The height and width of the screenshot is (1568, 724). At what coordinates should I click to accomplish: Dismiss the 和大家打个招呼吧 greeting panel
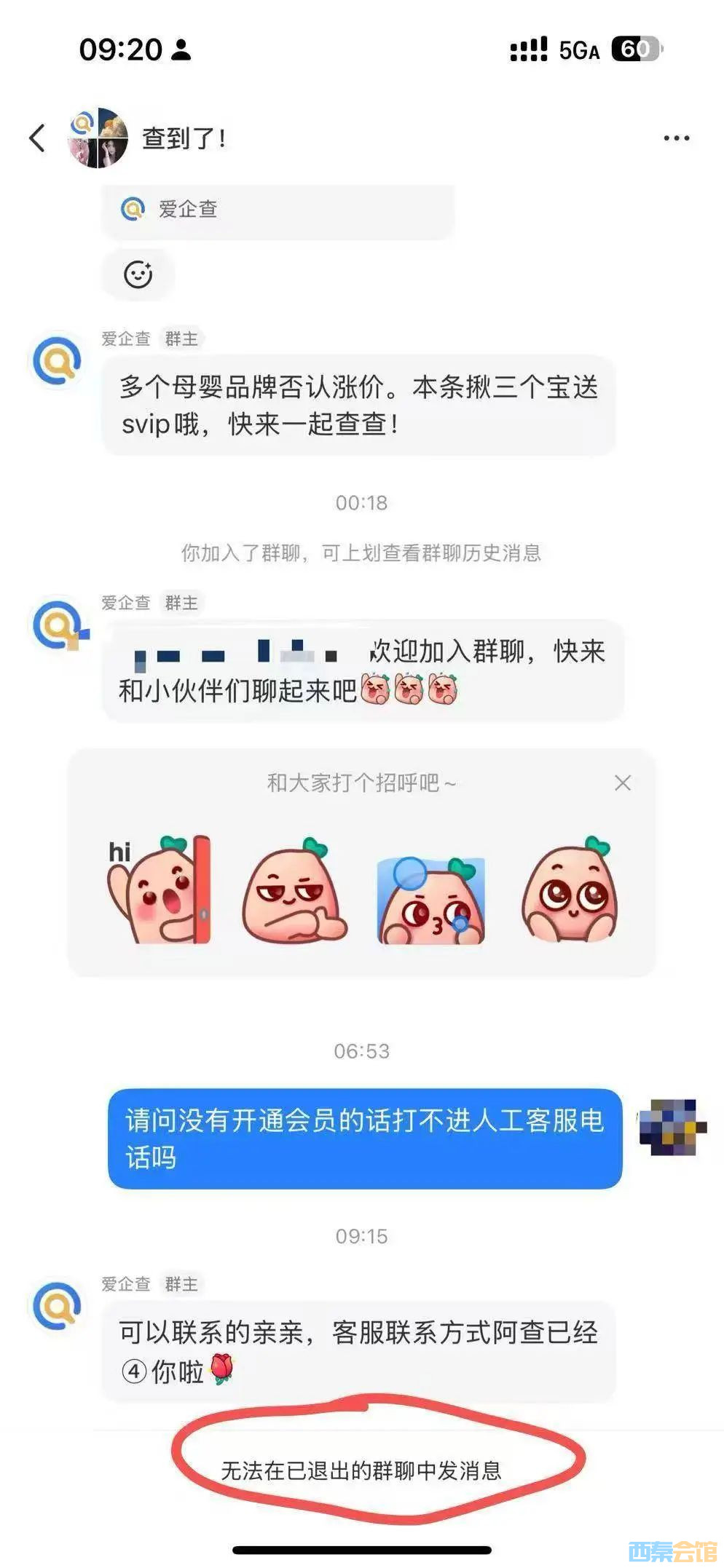tap(622, 783)
